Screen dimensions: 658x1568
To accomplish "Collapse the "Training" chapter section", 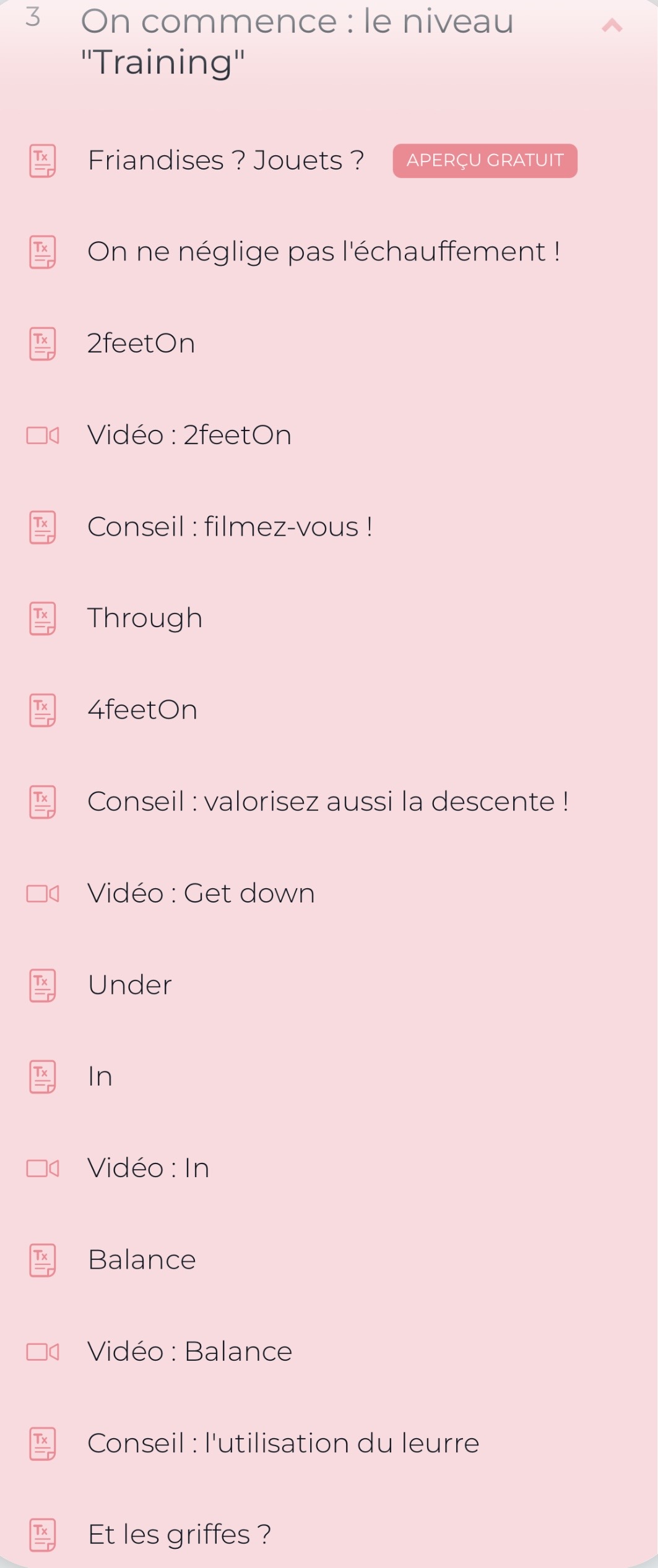I will pos(612,26).
